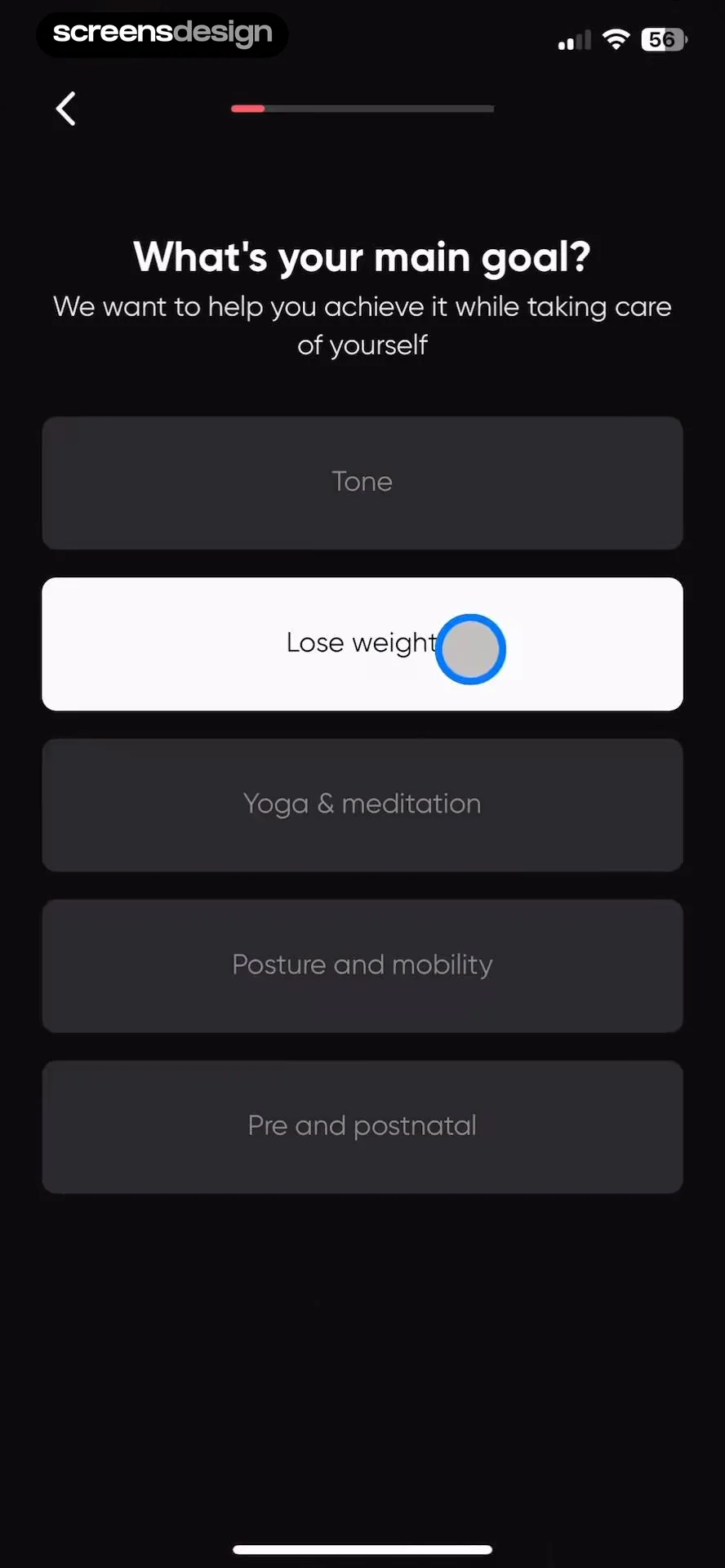Select Tone as your main goal
Image resolution: width=725 pixels, height=1568 pixels.
click(362, 483)
